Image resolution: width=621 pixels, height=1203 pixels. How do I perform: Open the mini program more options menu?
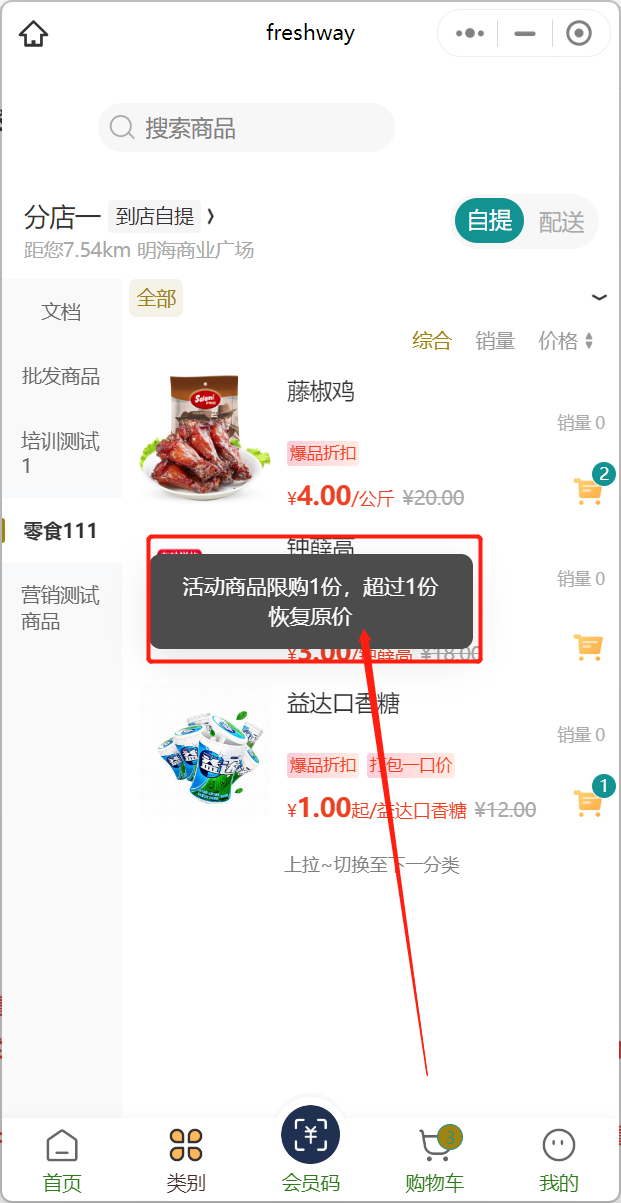coord(469,33)
